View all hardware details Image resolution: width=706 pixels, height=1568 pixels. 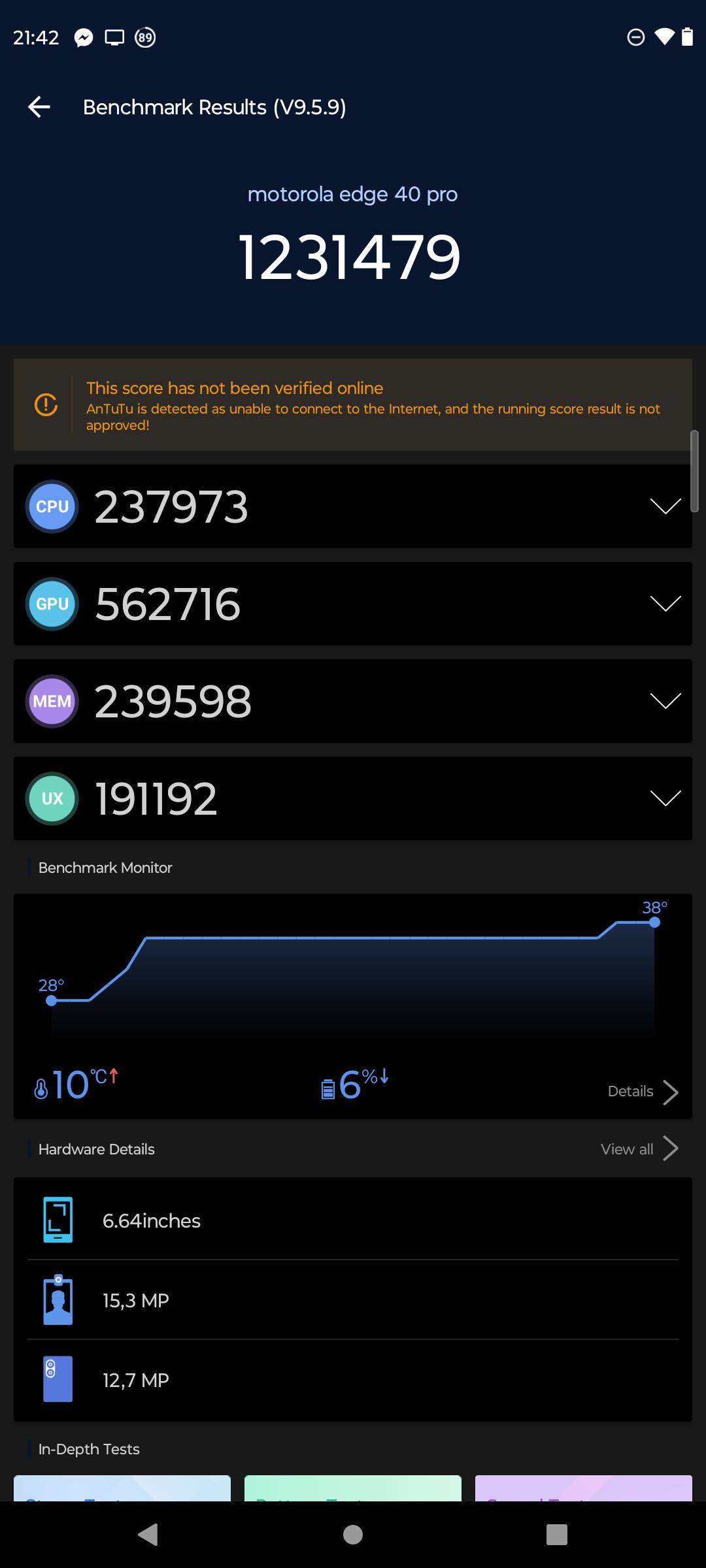point(639,1149)
